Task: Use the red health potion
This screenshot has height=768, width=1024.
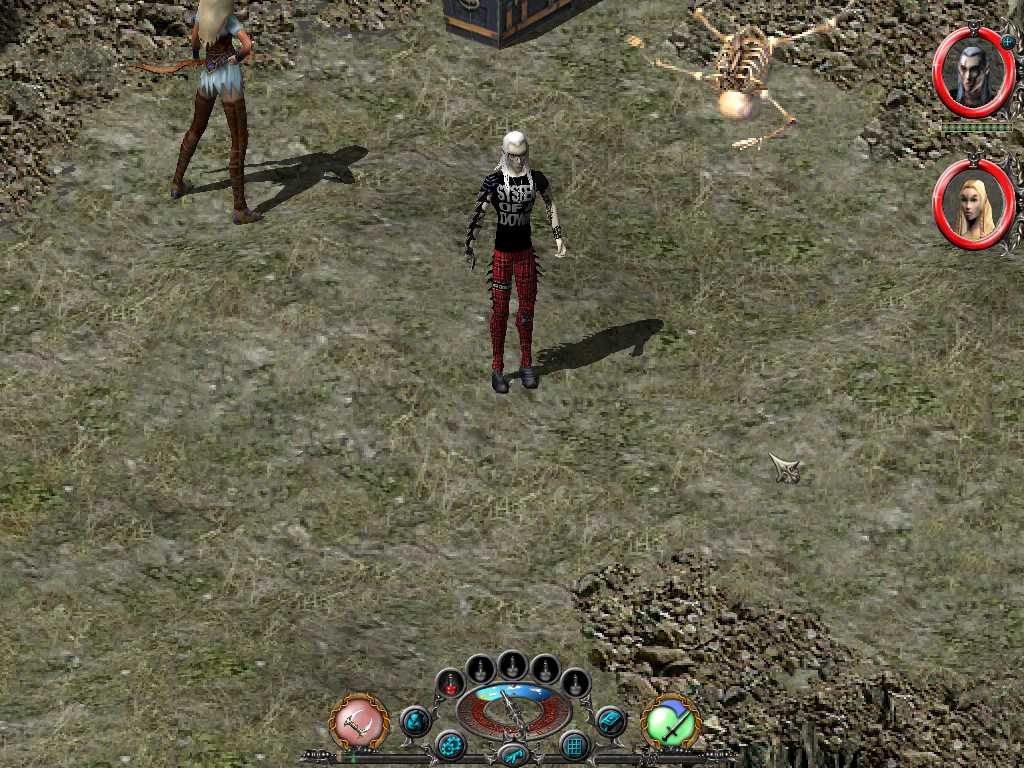Action: [x=451, y=684]
